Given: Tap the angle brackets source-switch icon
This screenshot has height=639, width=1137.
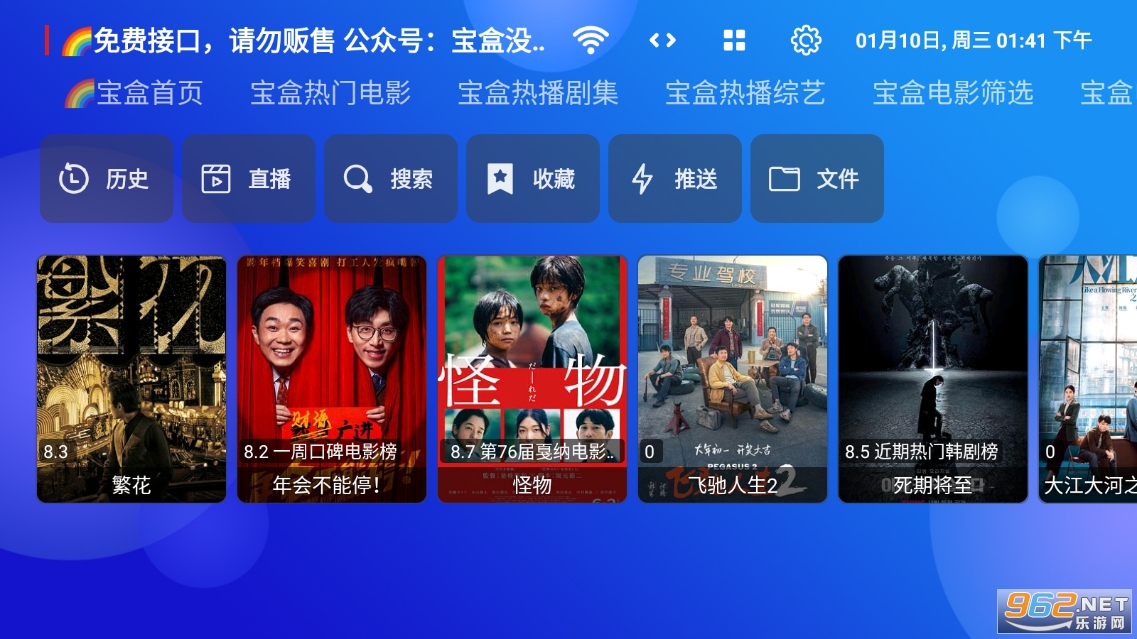Looking at the screenshot, I should pos(663,41).
